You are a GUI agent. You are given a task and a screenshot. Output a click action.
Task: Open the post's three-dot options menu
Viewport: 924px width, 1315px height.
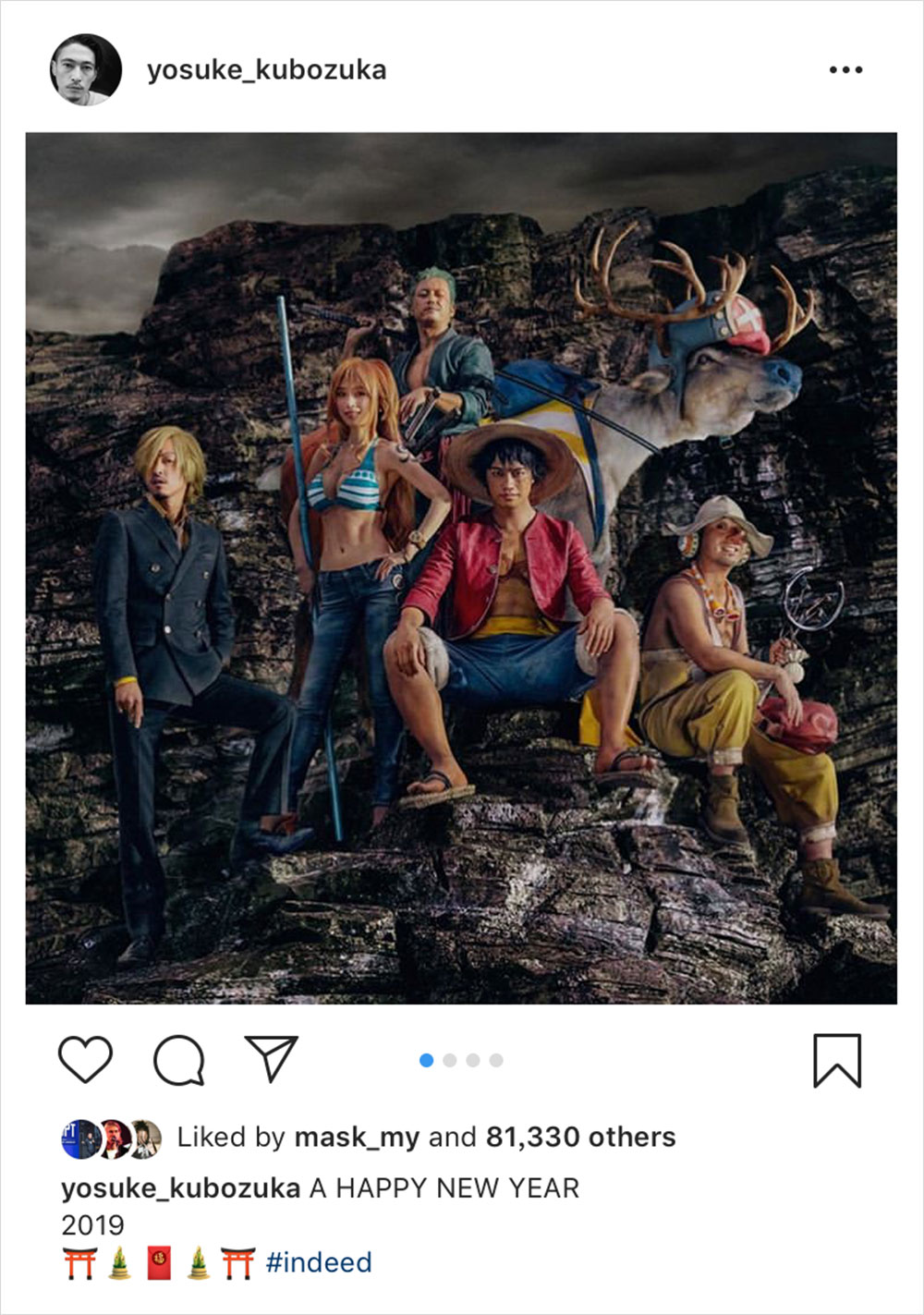click(845, 70)
